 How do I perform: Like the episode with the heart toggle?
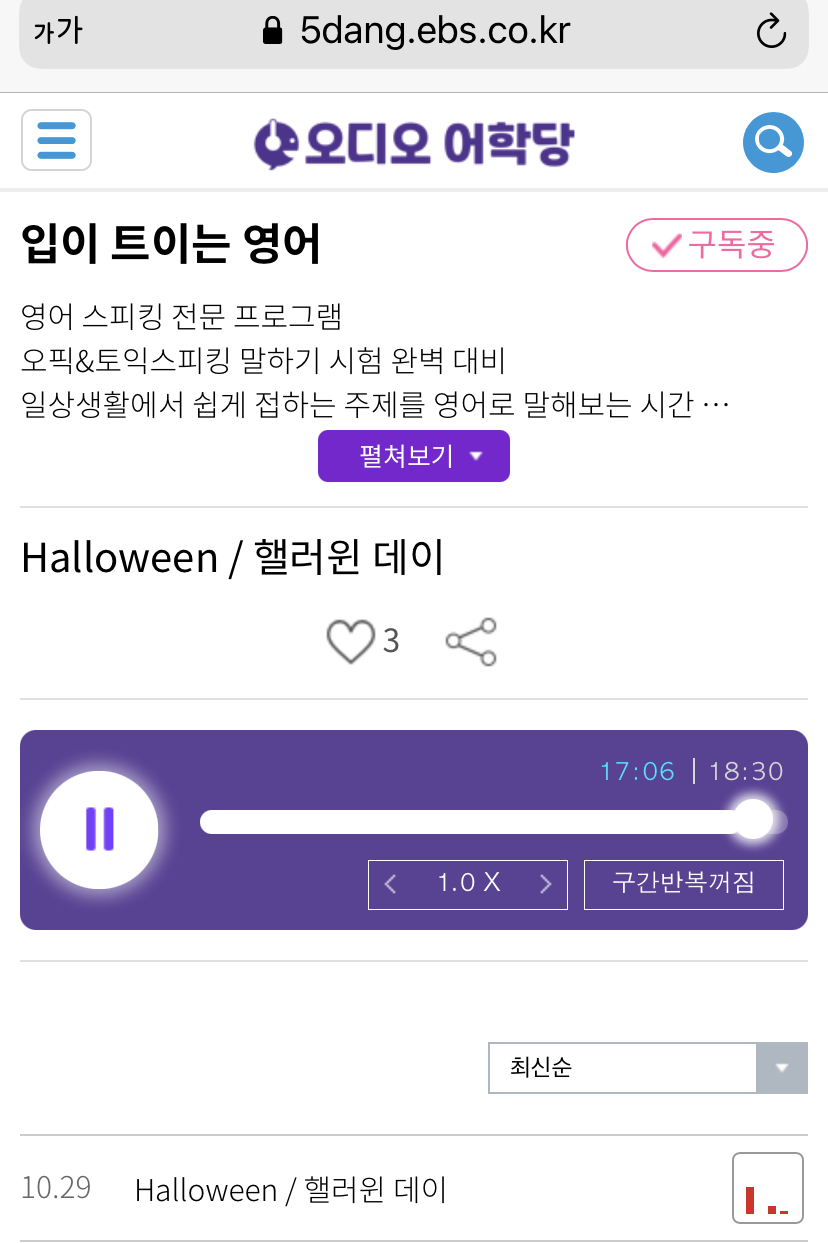[x=350, y=641]
